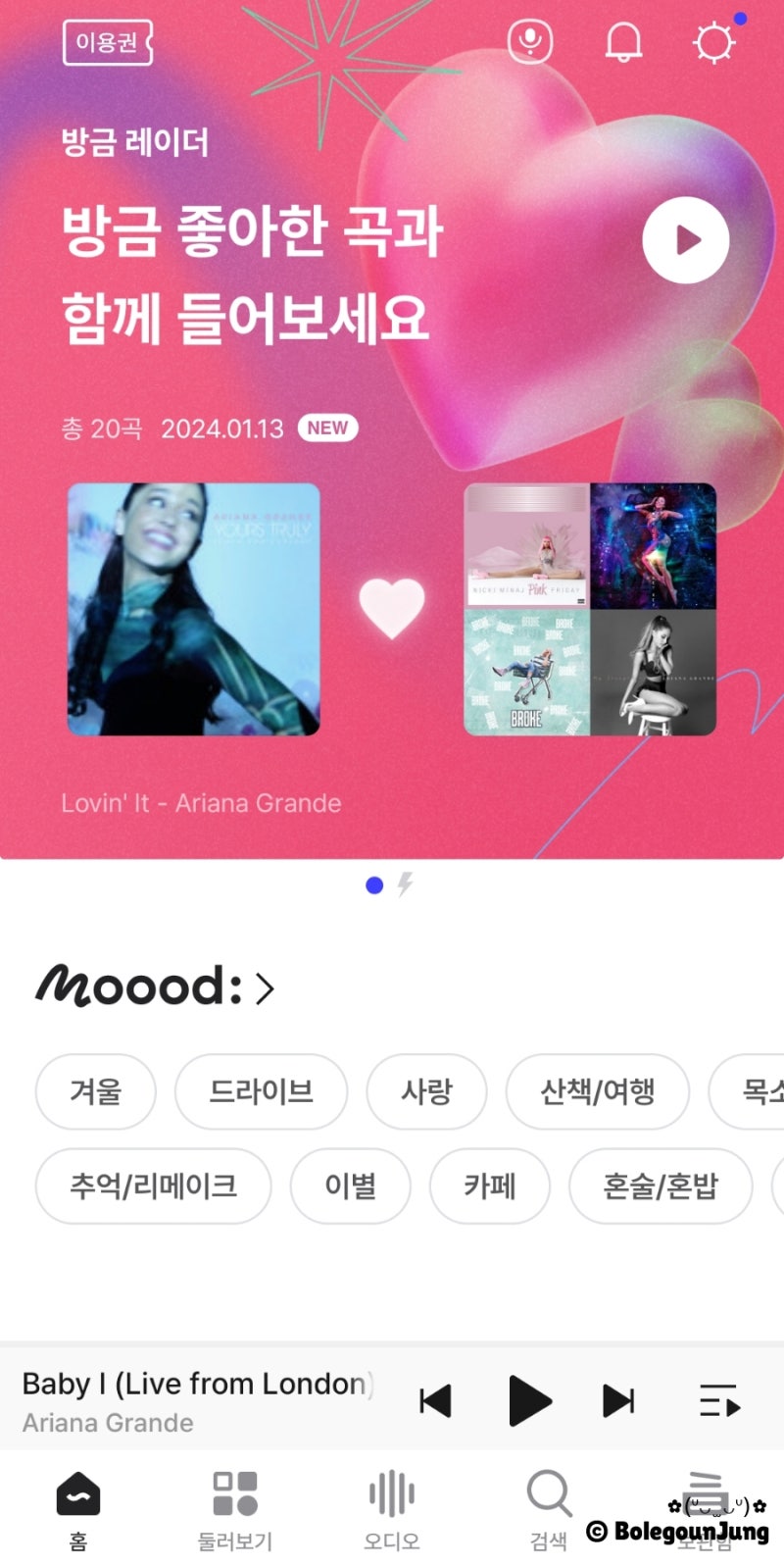This screenshot has height=1565, width=784.
Task: Enable the 혼술/혼밥 mood filter
Action: point(661,1186)
